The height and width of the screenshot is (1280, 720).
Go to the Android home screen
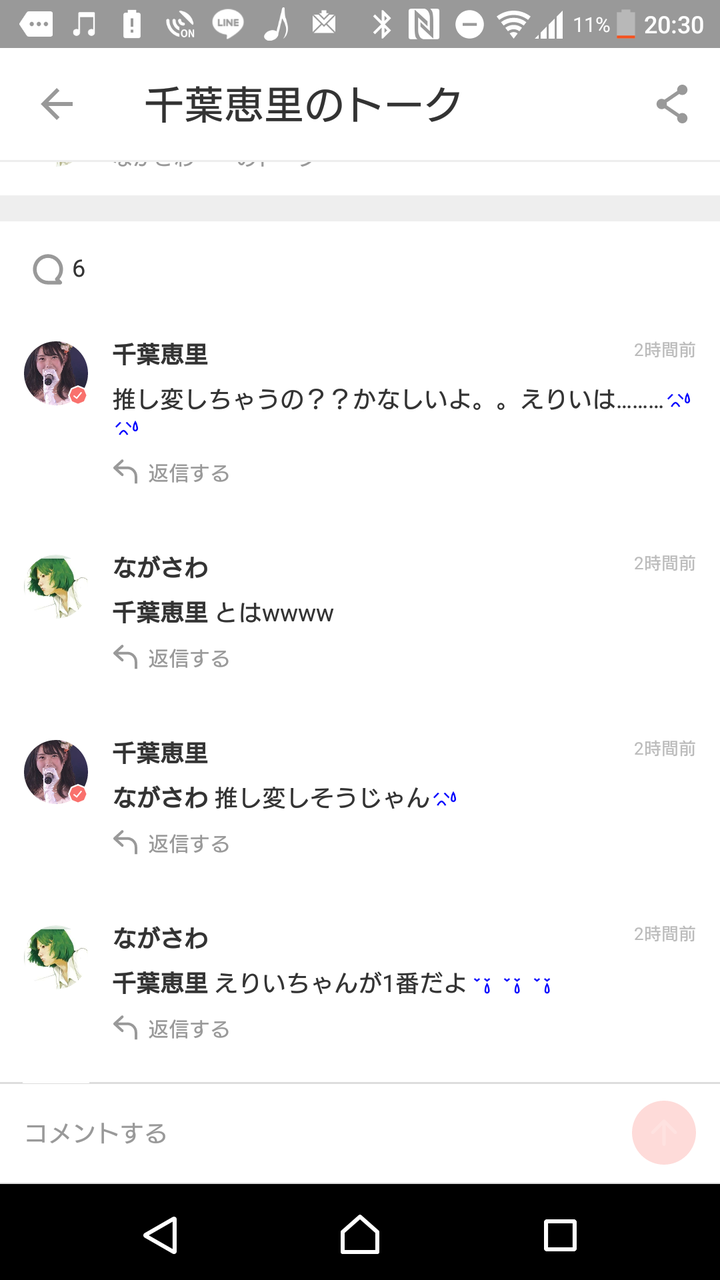click(360, 1234)
